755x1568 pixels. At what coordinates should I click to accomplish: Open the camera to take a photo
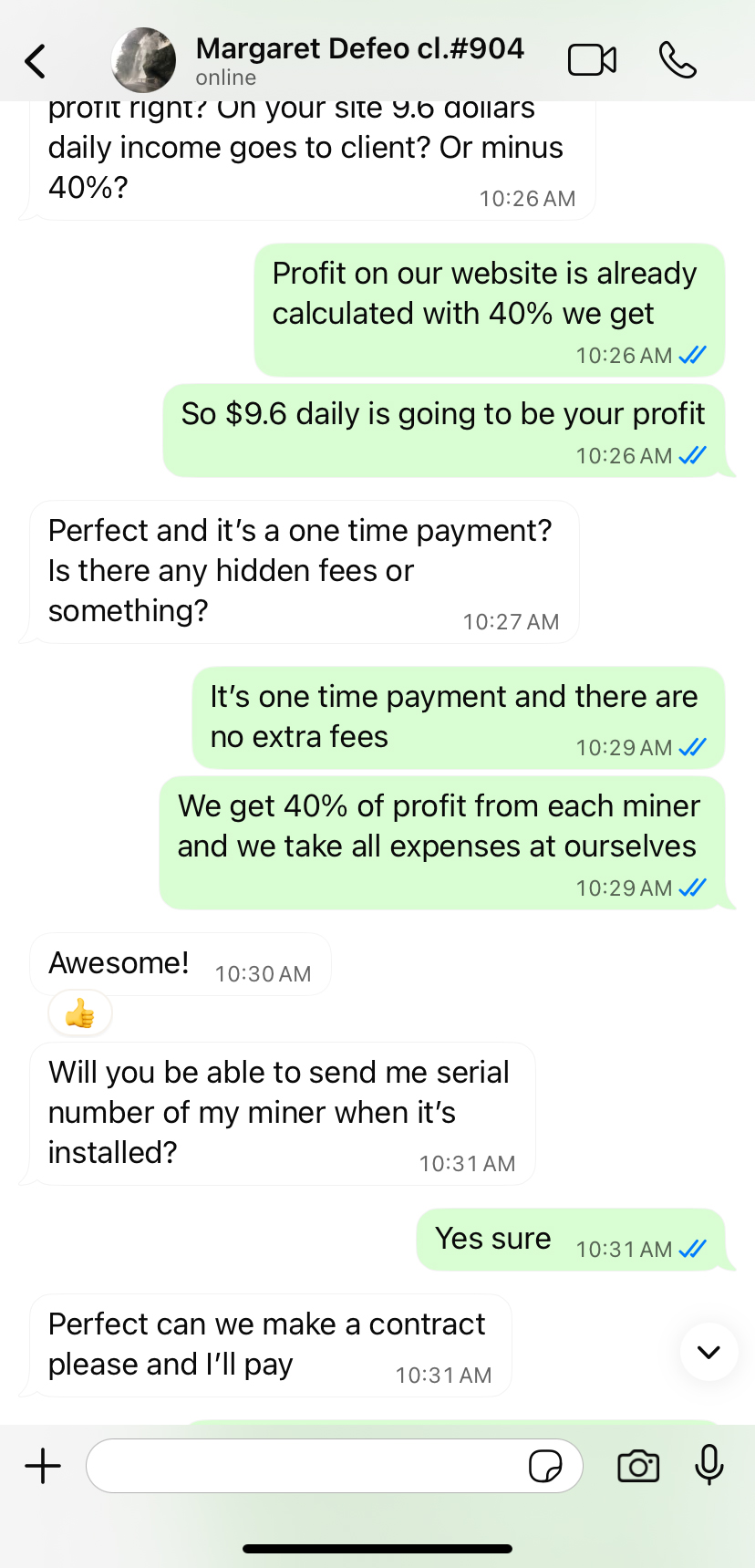638,1466
